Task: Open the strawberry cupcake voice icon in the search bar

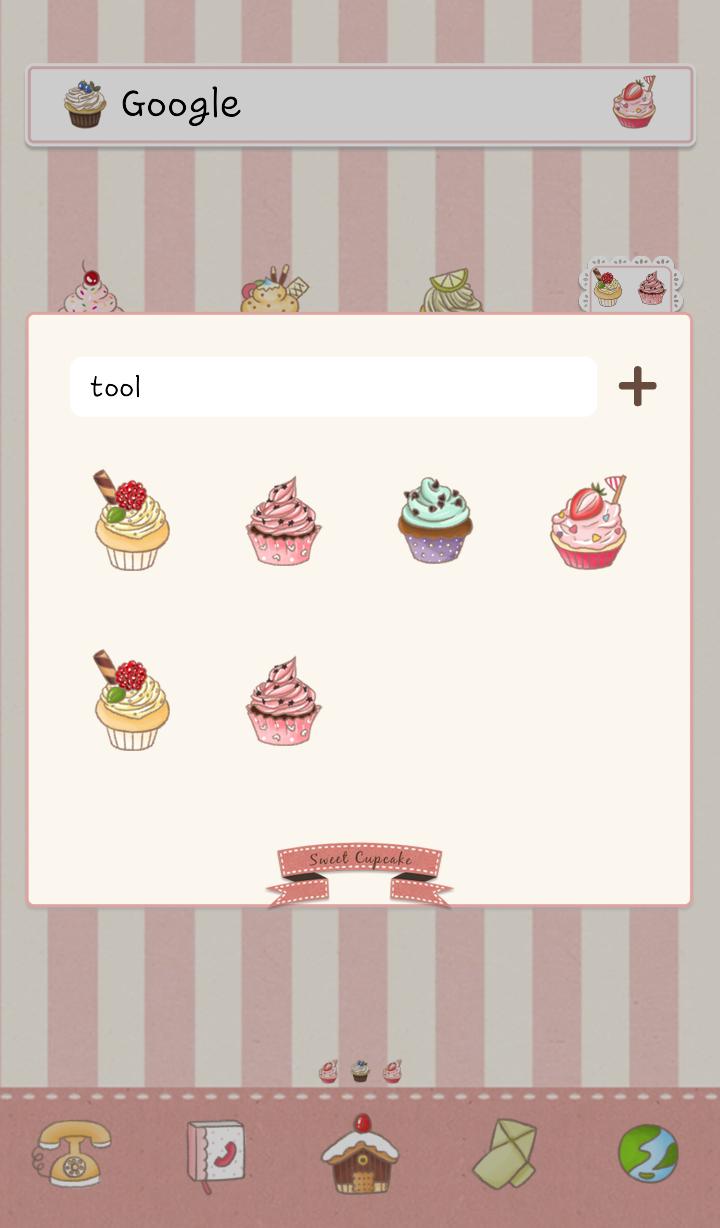Action: tap(634, 102)
